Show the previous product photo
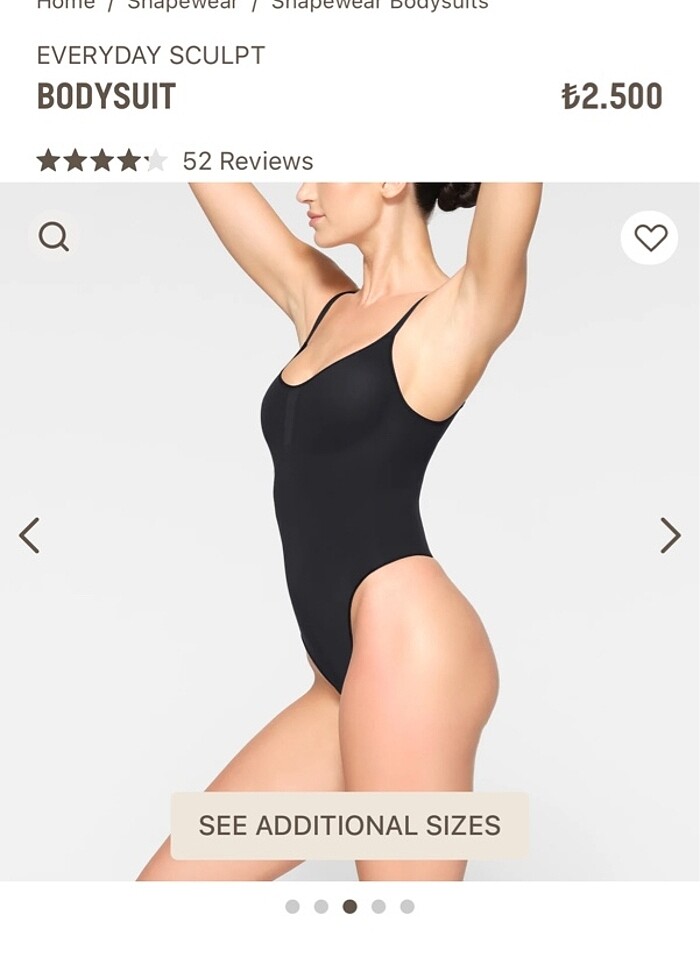The width and height of the screenshot is (700, 980). click(x=30, y=536)
